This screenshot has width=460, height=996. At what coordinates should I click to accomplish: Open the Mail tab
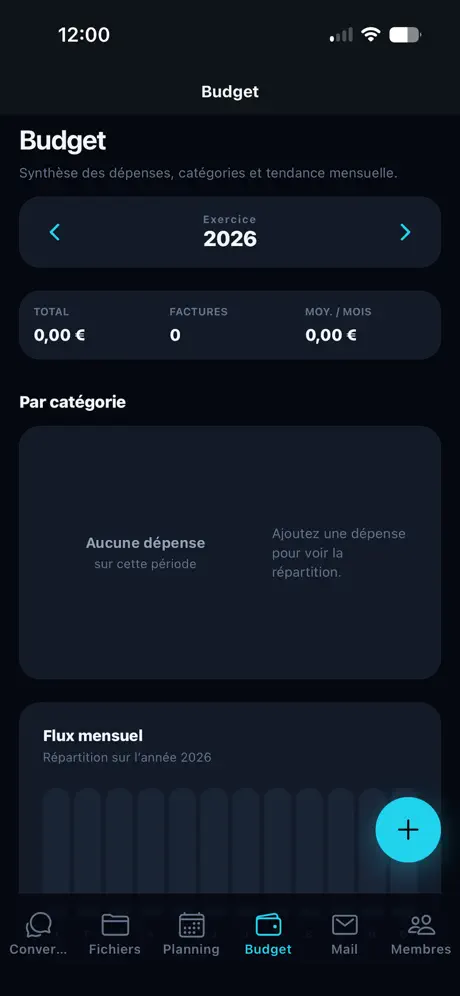344,934
